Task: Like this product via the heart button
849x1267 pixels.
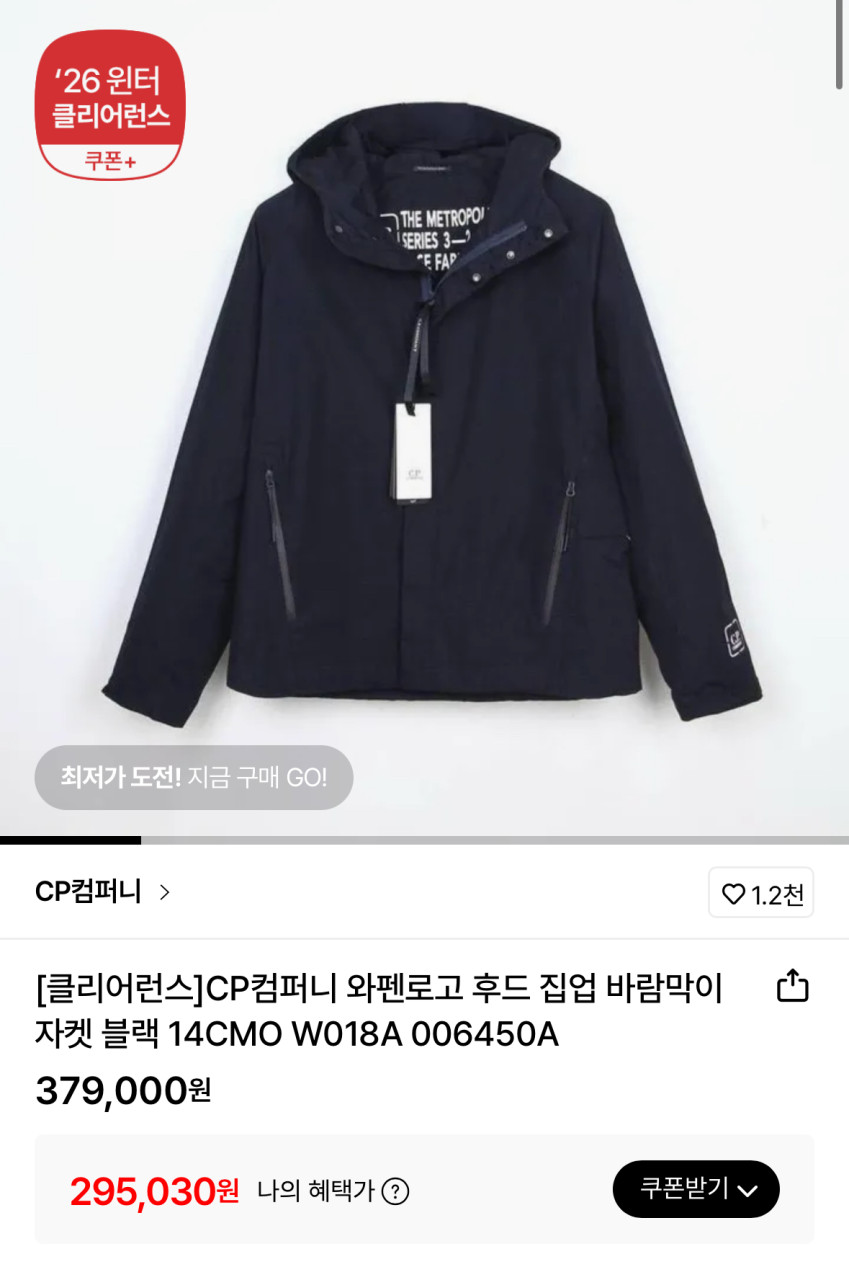Action: [761, 893]
